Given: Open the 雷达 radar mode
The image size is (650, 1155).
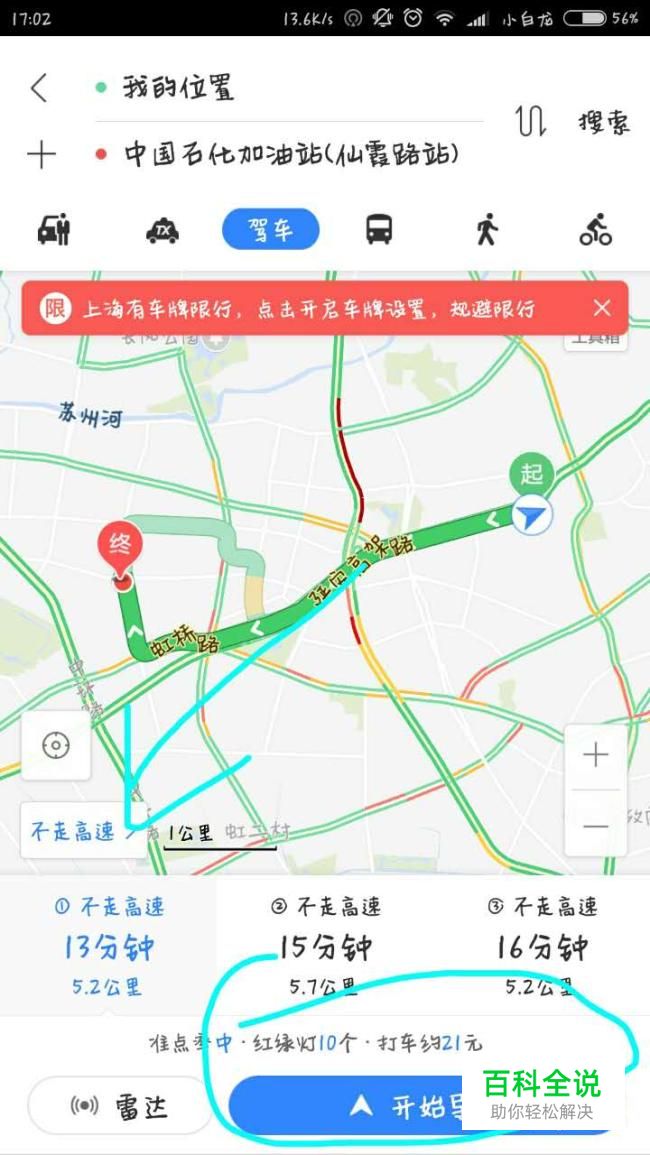Looking at the screenshot, I should point(119,1105).
